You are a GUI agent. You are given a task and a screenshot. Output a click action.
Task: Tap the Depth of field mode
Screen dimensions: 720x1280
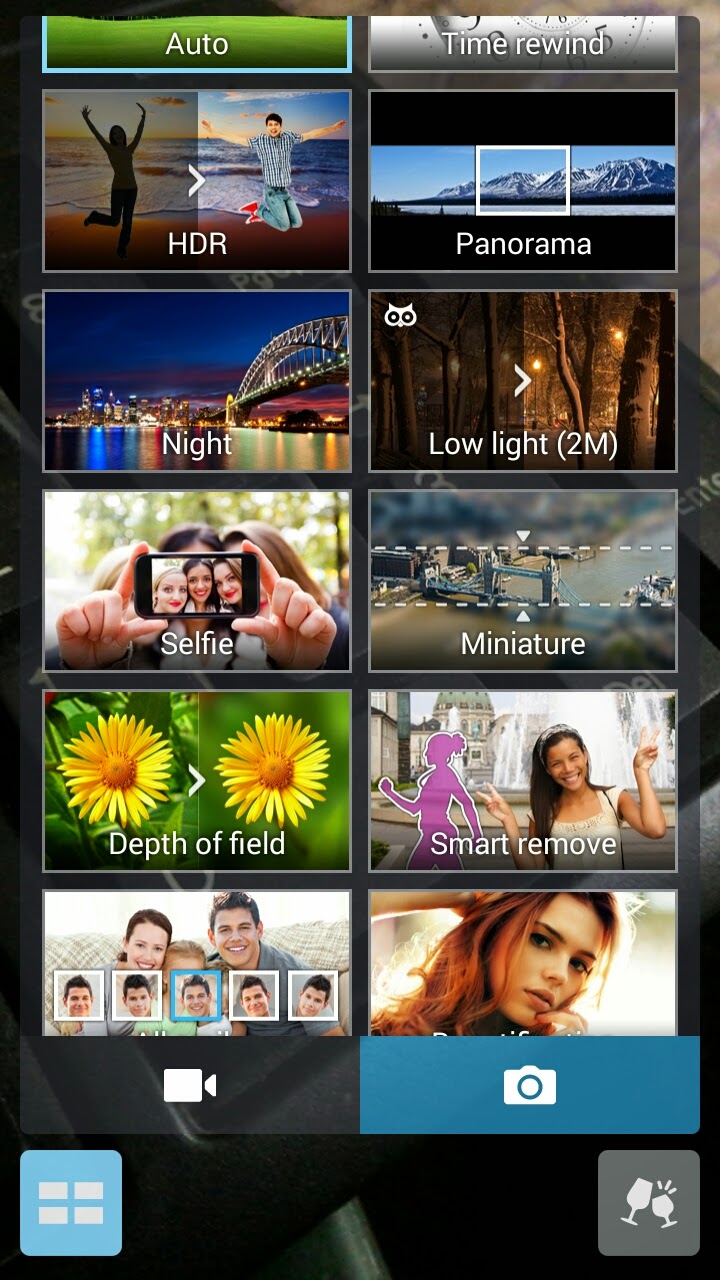(x=197, y=781)
